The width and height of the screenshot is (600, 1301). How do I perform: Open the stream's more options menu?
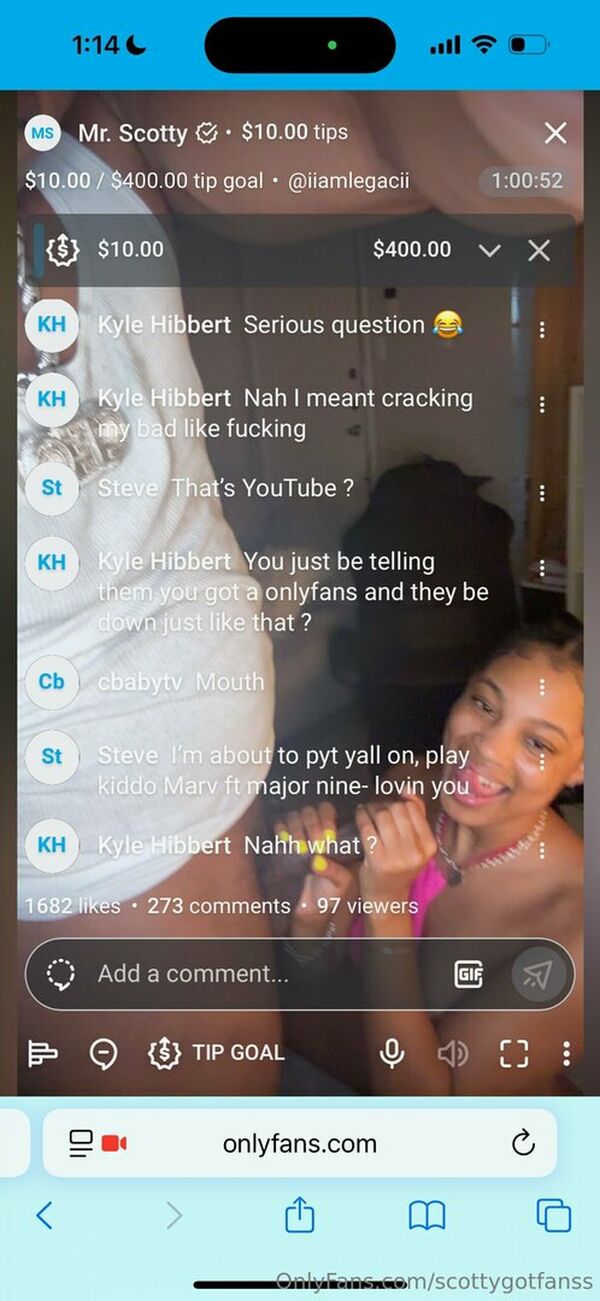(566, 1053)
